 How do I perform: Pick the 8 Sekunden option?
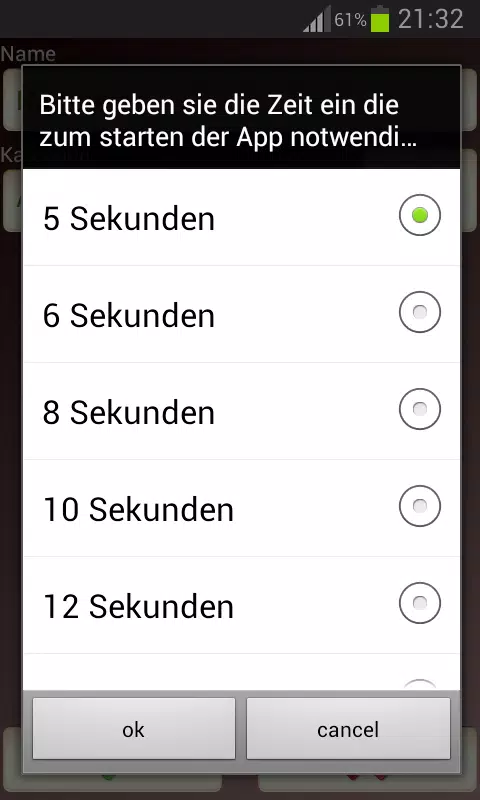(241, 411)
